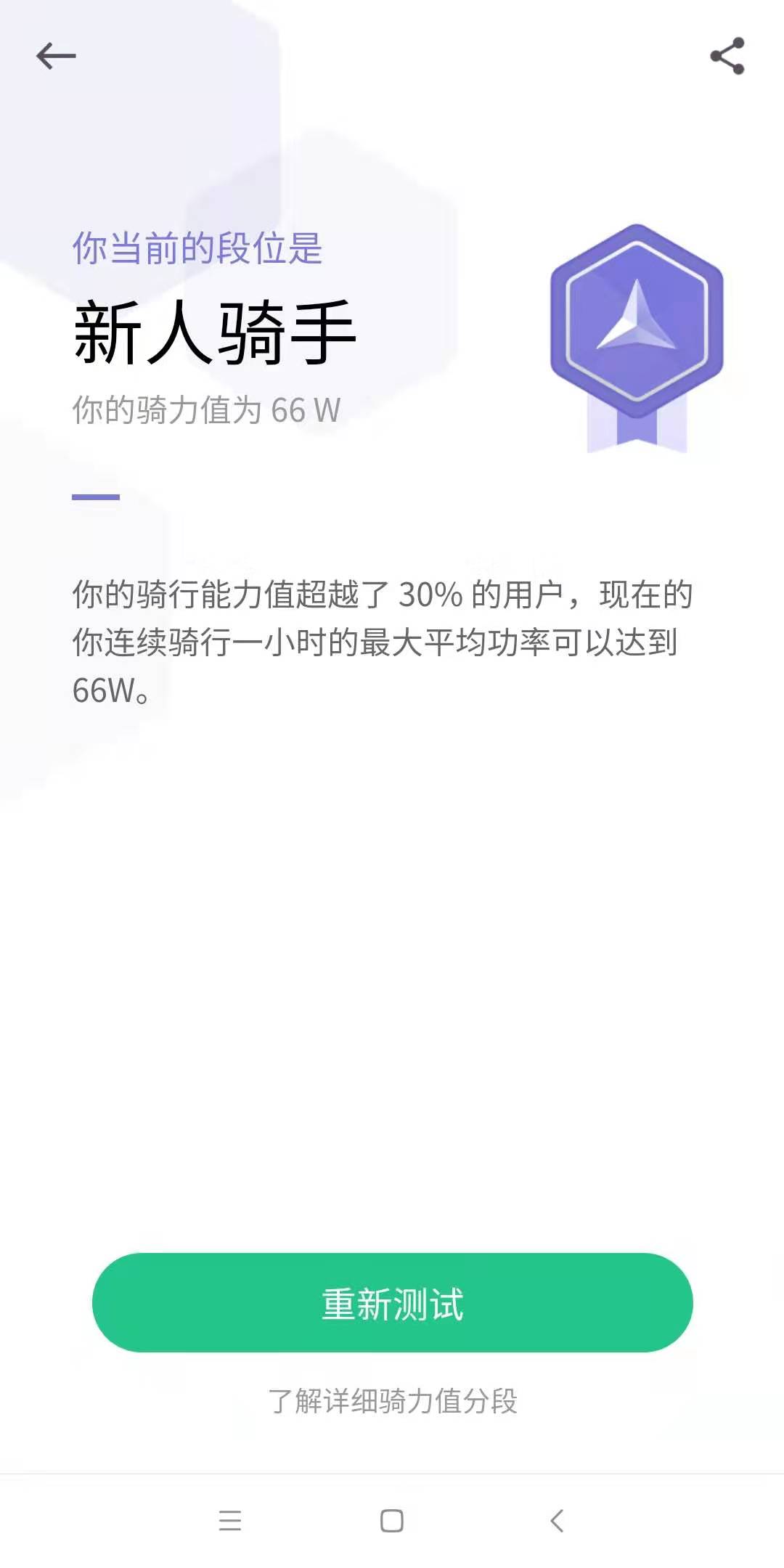The image size is (784, 1568).
Task: Tap the 你当前的段位是 header label
Action: click(197, 247)
